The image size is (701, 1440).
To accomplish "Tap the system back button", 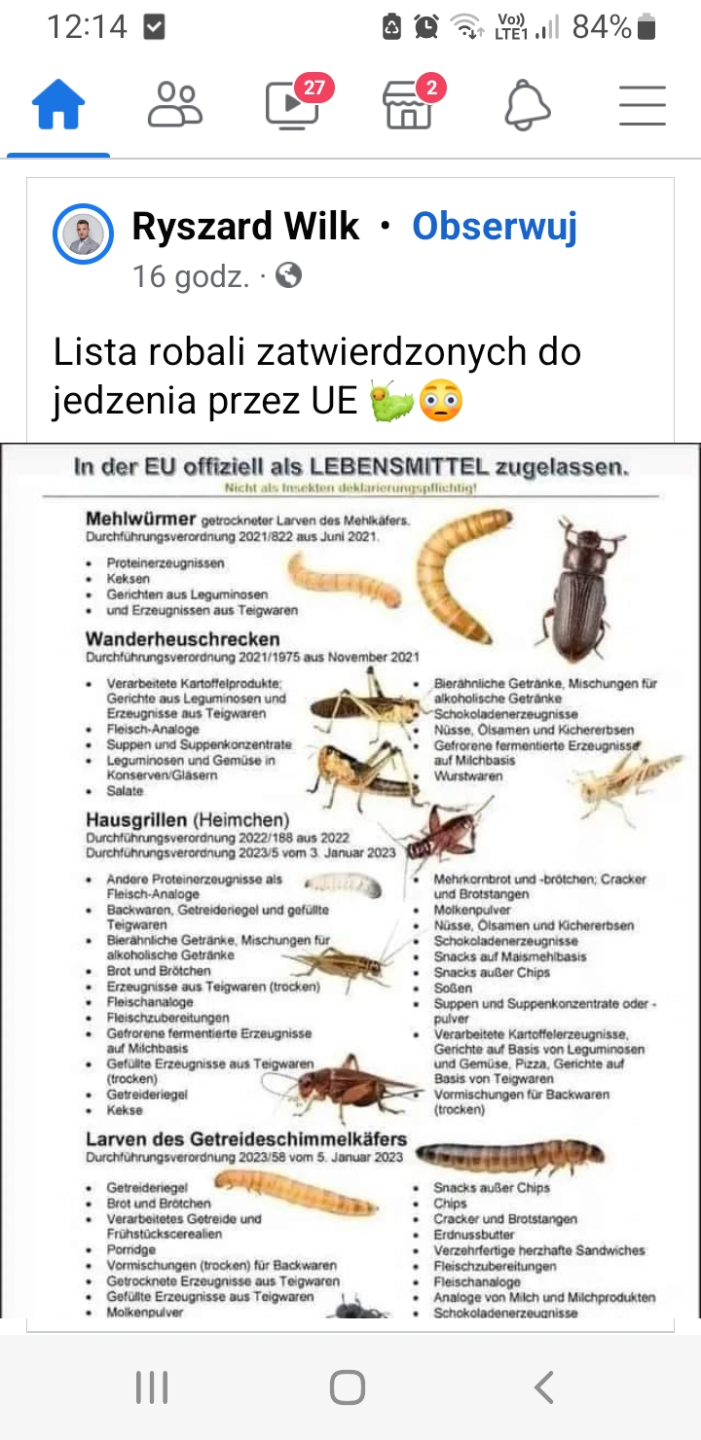I will tap(543, 1387).
